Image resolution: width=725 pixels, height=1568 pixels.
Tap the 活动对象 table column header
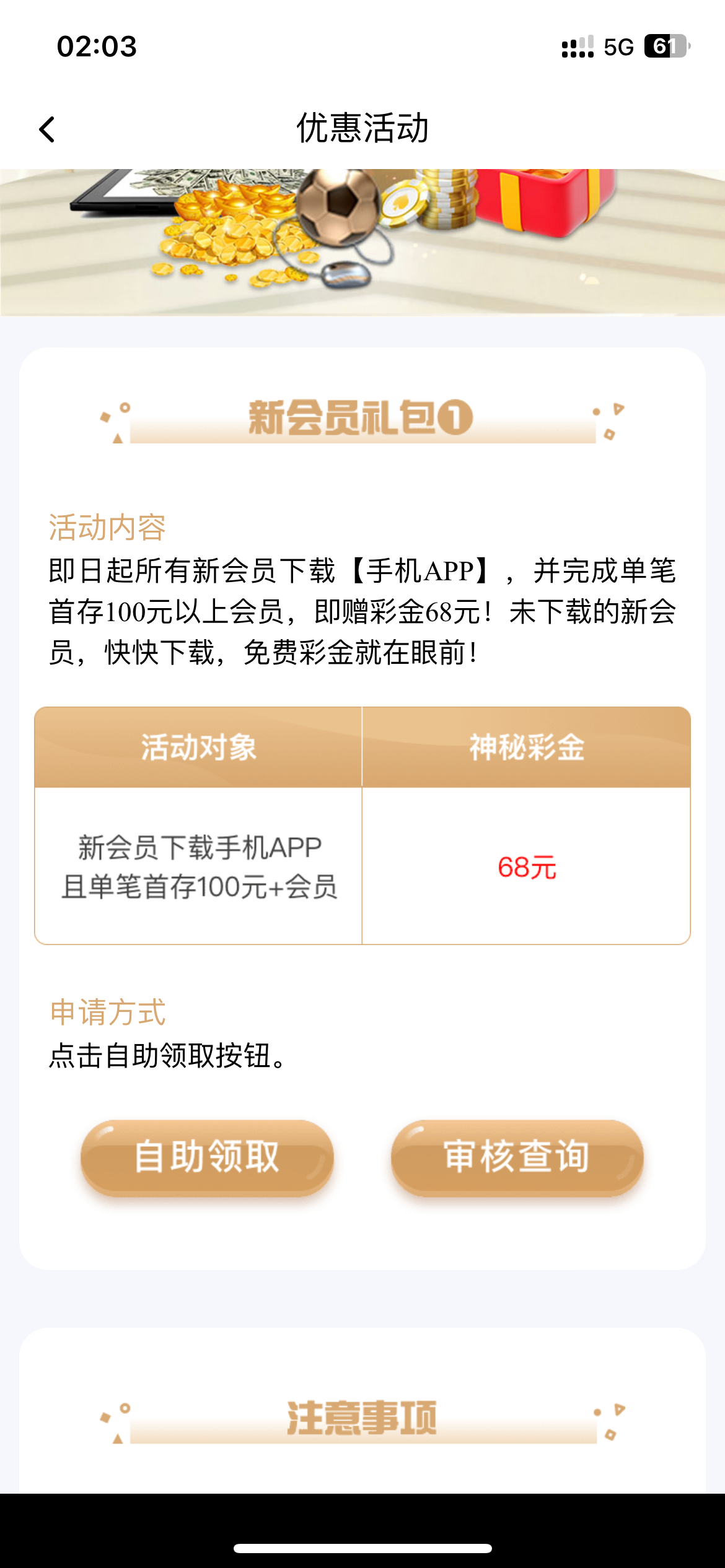tap(198, 747)
